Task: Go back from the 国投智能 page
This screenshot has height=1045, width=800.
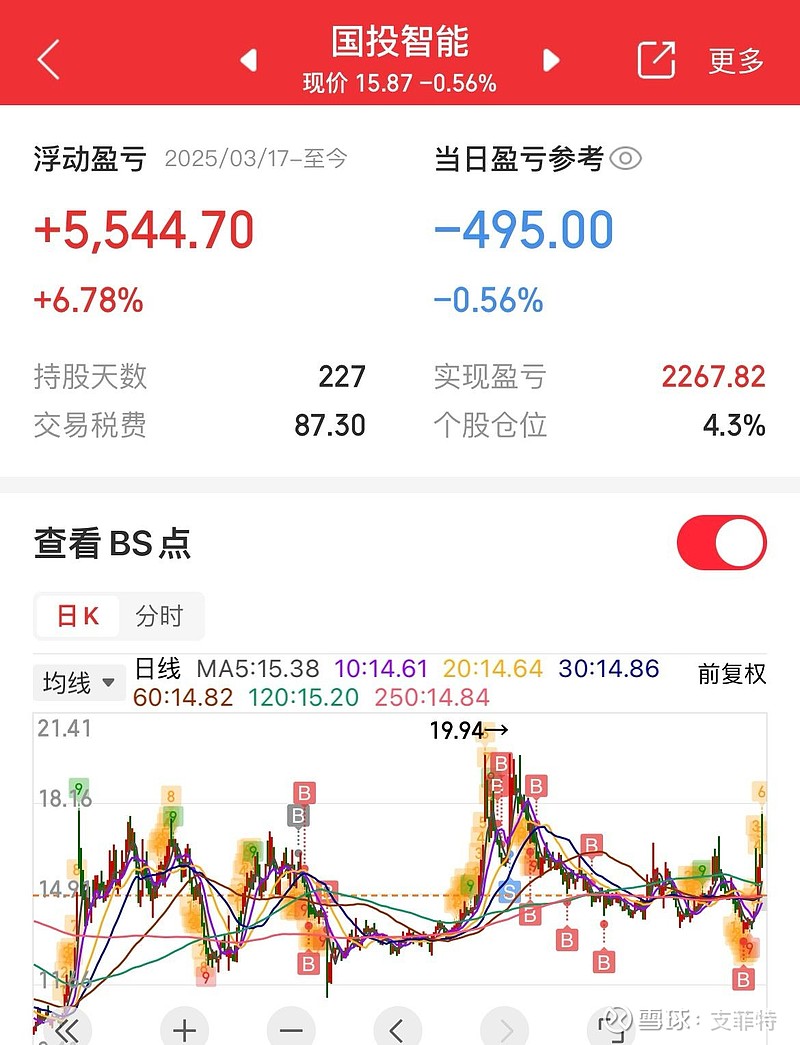Action: 48,60
